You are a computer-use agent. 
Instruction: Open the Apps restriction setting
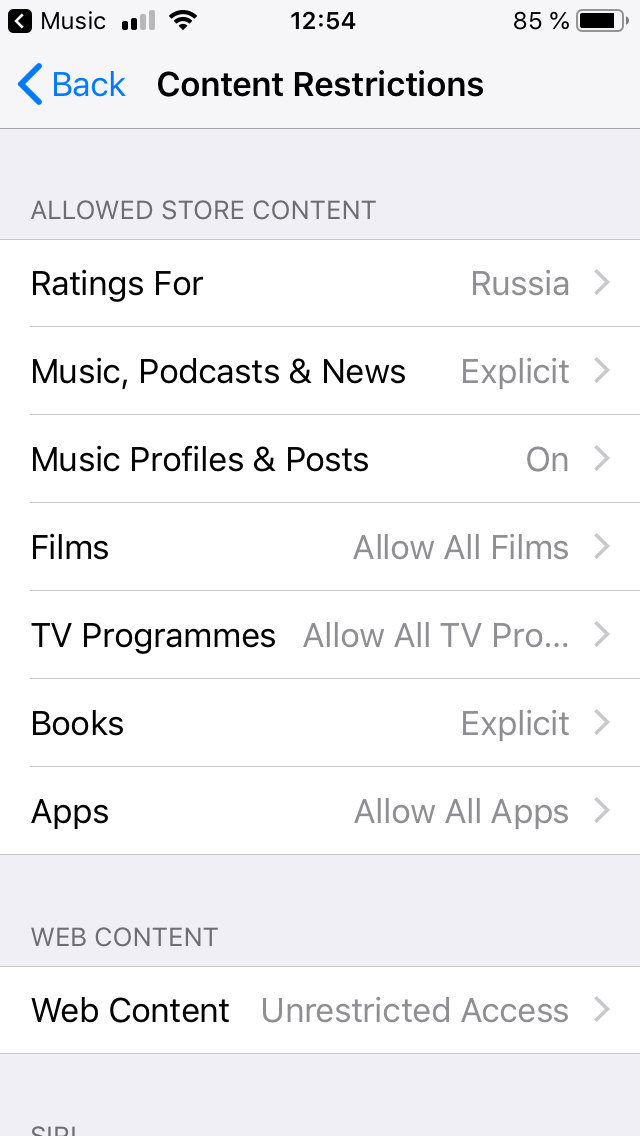pos(320,812)
